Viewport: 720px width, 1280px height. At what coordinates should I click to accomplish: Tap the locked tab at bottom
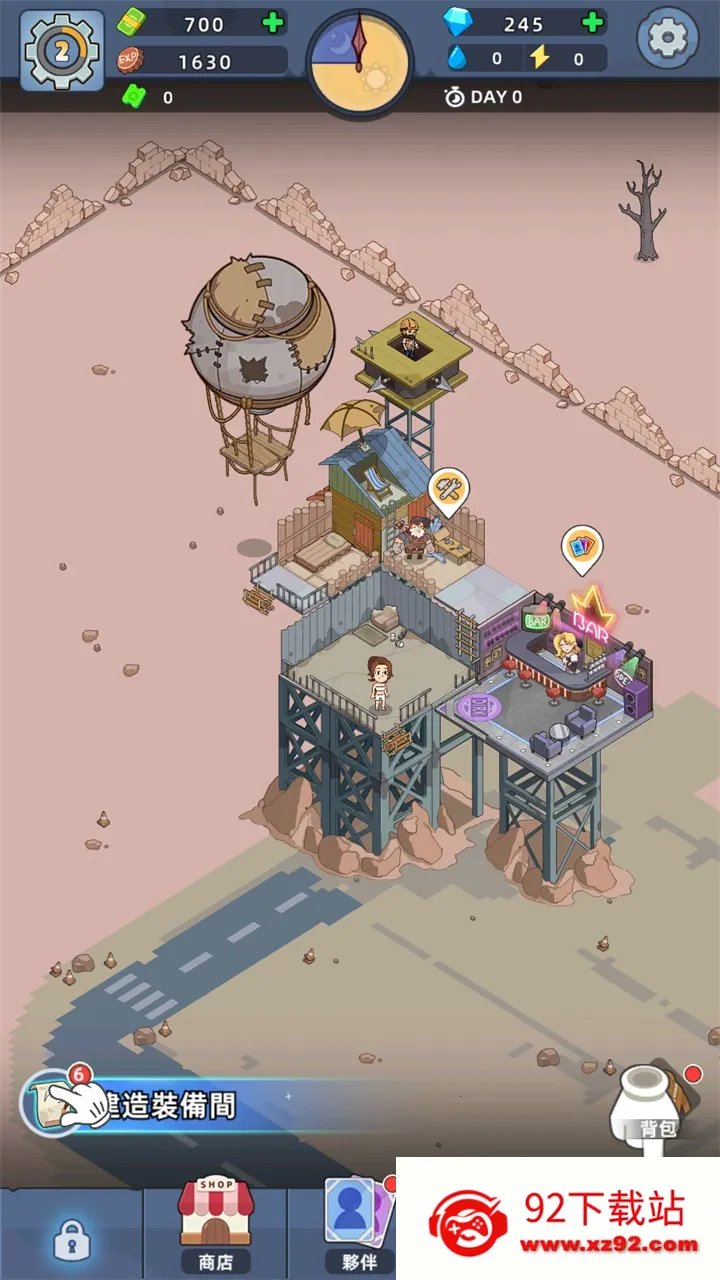[68, 1240]
